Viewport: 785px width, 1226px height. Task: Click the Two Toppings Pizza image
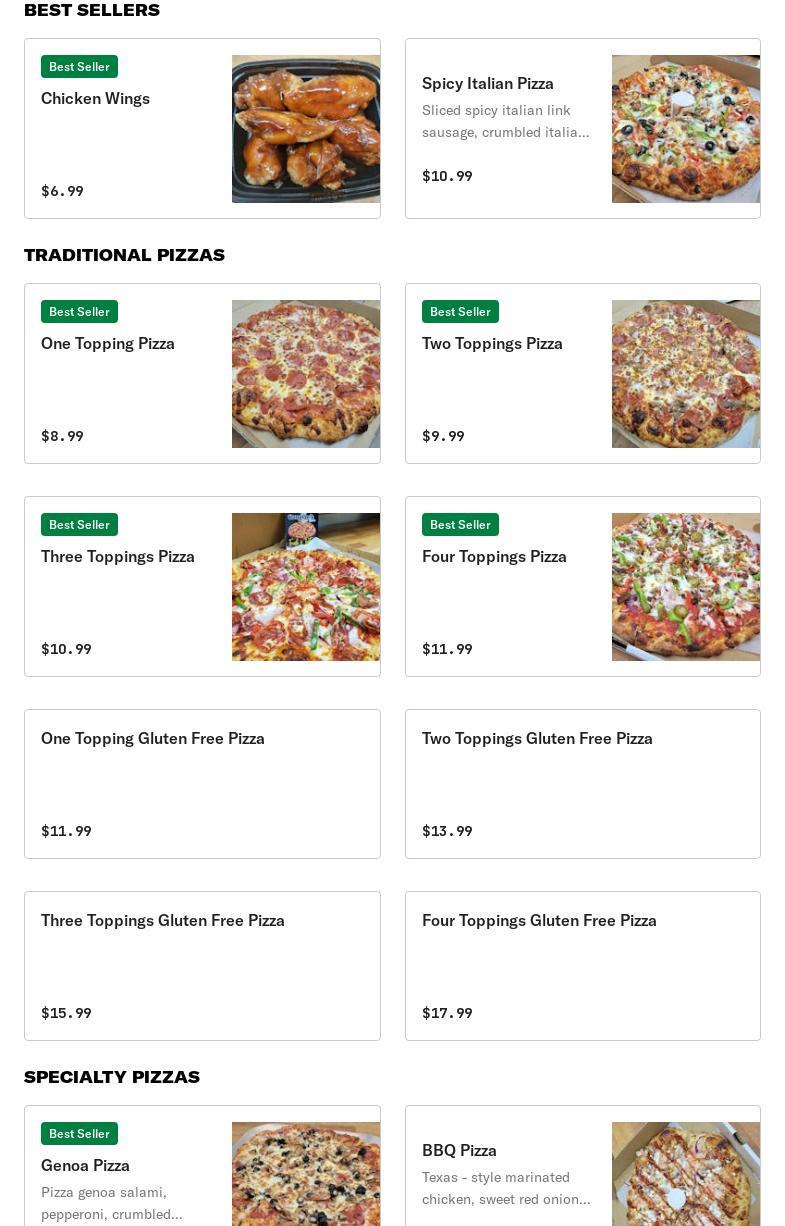tap(686, 373)
